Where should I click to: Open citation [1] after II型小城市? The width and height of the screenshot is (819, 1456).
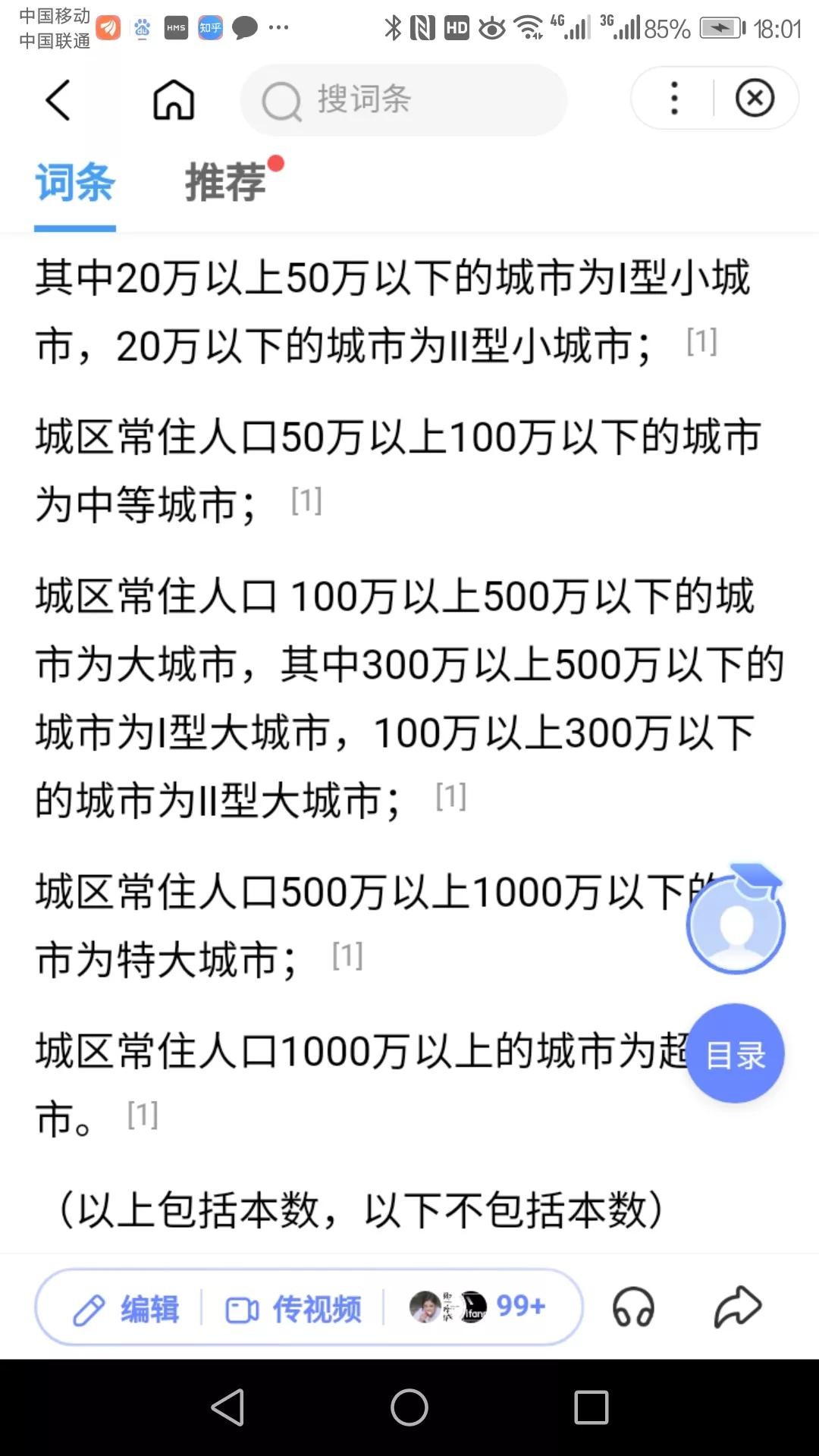701,342
